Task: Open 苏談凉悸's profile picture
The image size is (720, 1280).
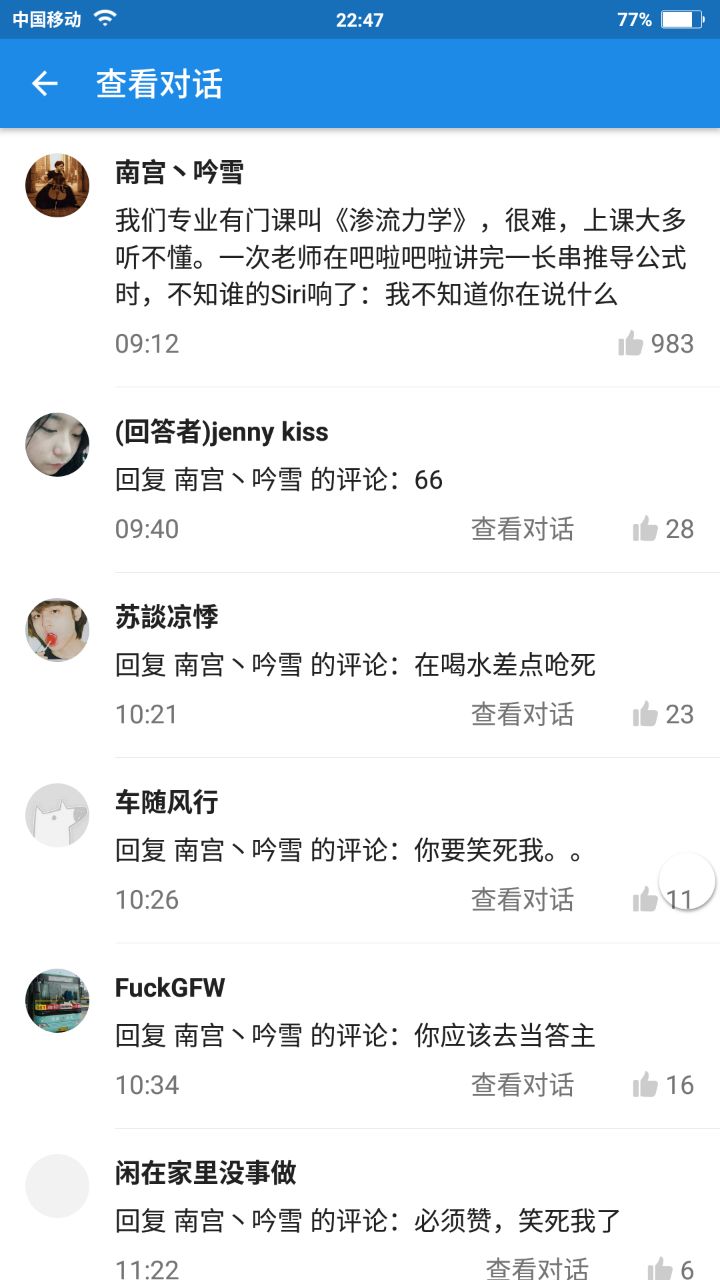Action: [57, 629]
